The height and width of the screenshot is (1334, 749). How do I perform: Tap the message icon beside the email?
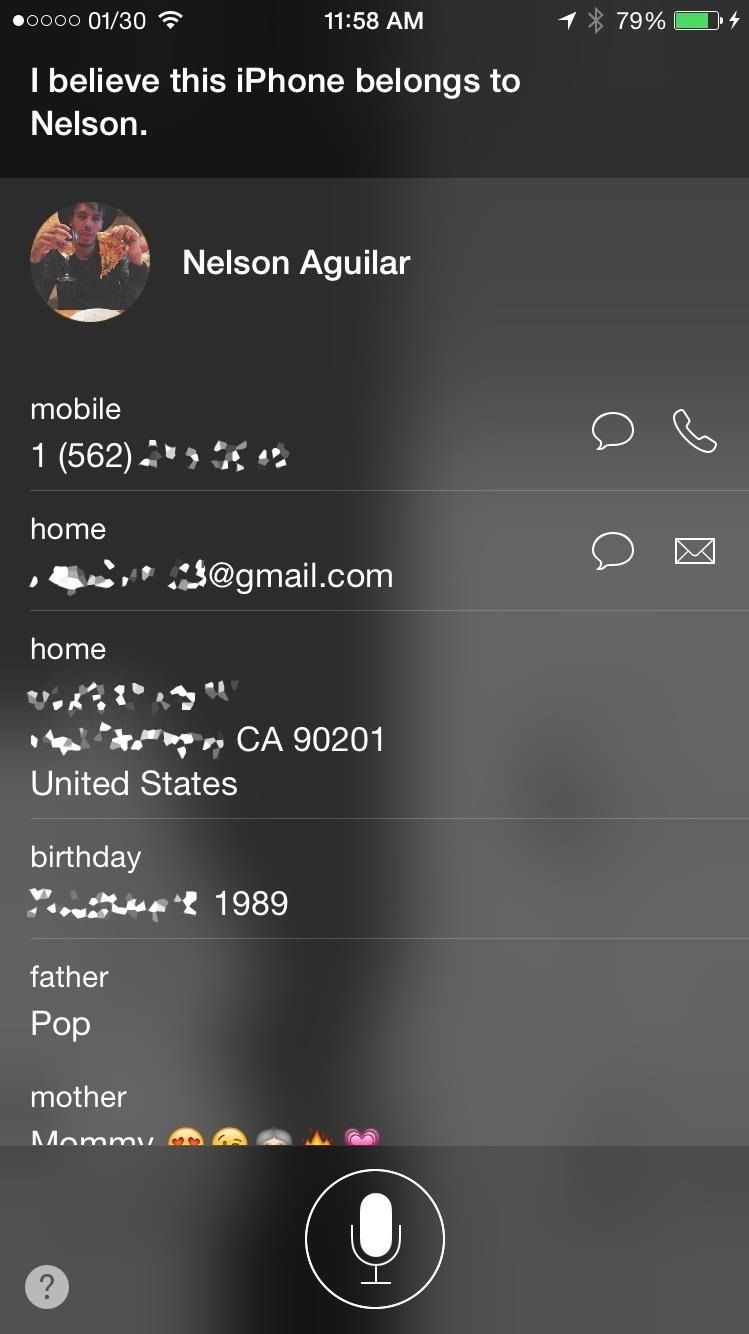click(x=614, y=550)
